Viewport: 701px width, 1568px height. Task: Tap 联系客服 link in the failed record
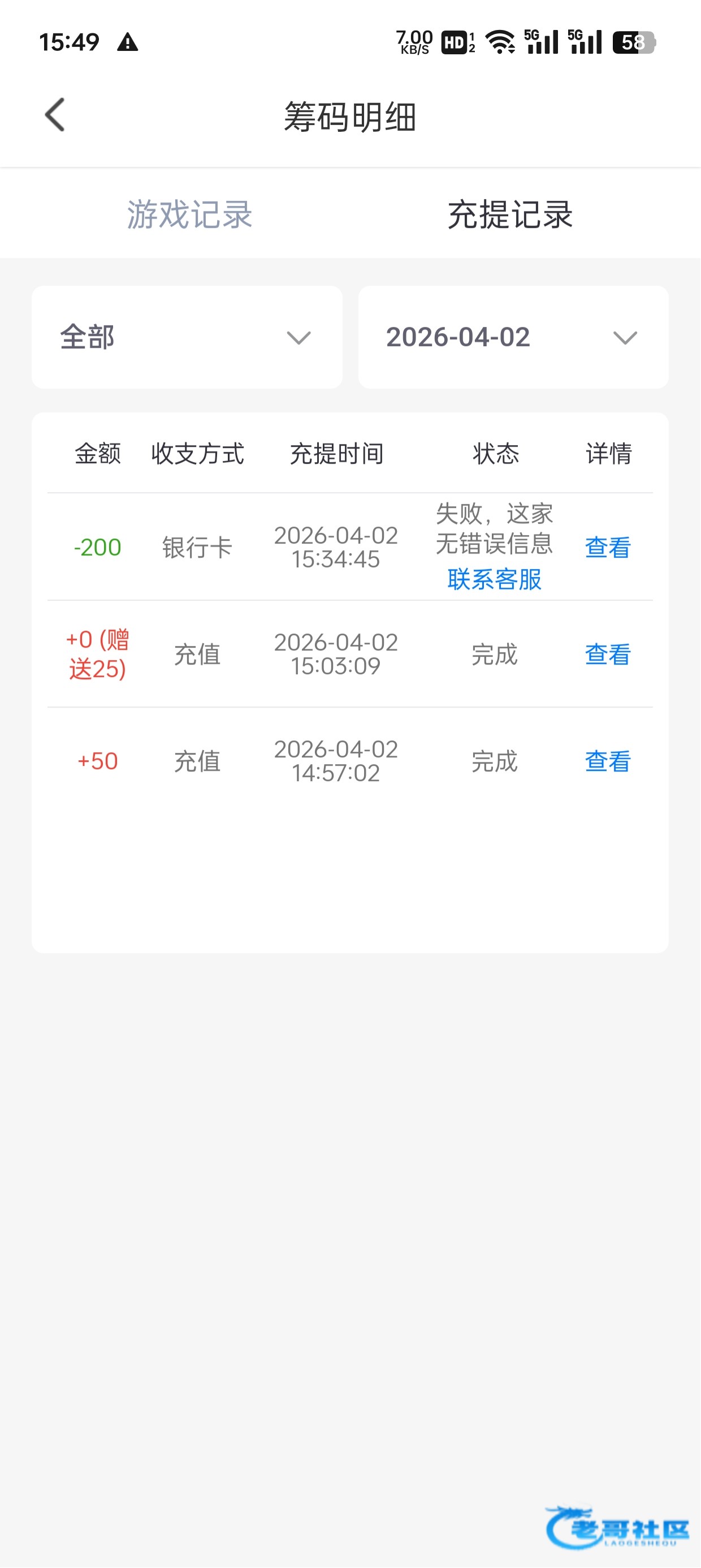coord(494,579)
